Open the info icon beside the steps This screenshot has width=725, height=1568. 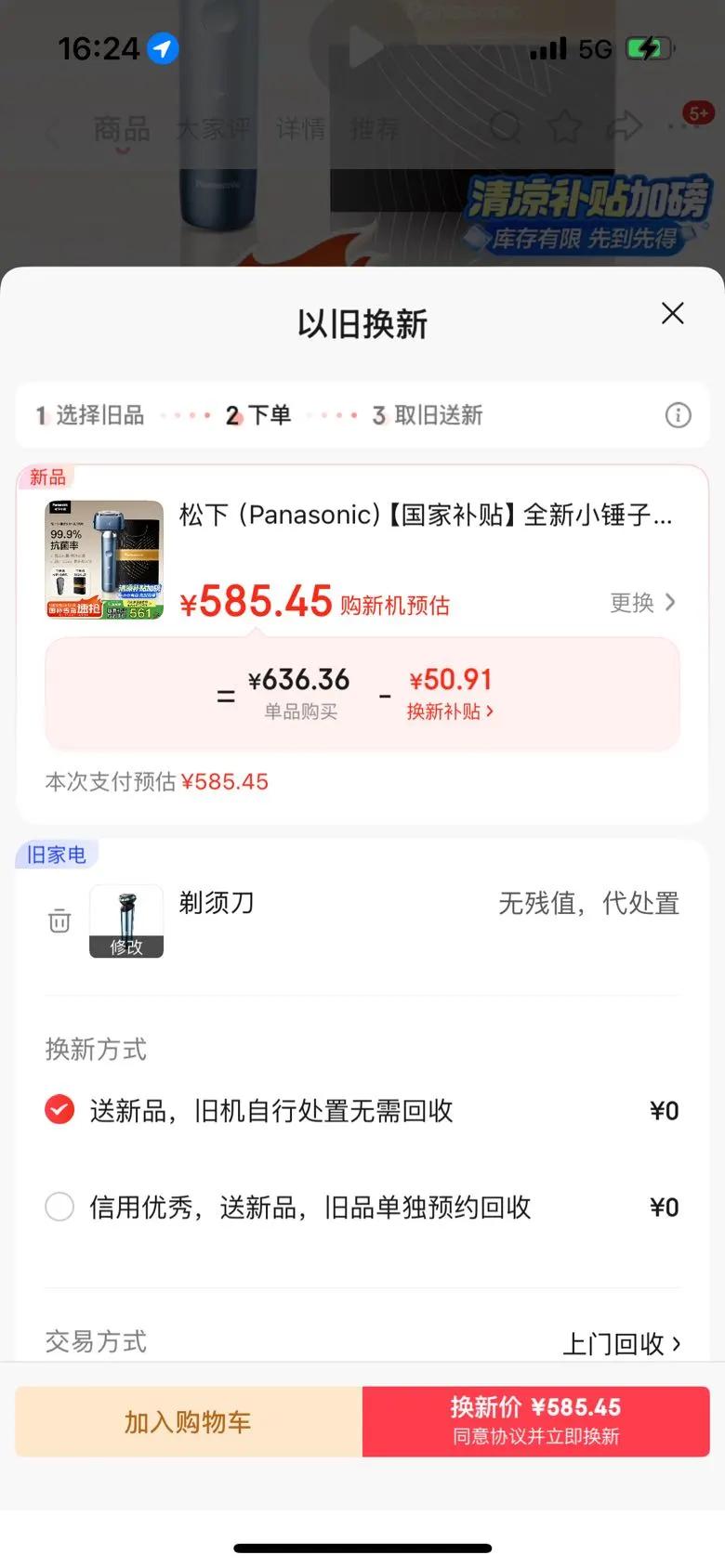pos(678,415)
